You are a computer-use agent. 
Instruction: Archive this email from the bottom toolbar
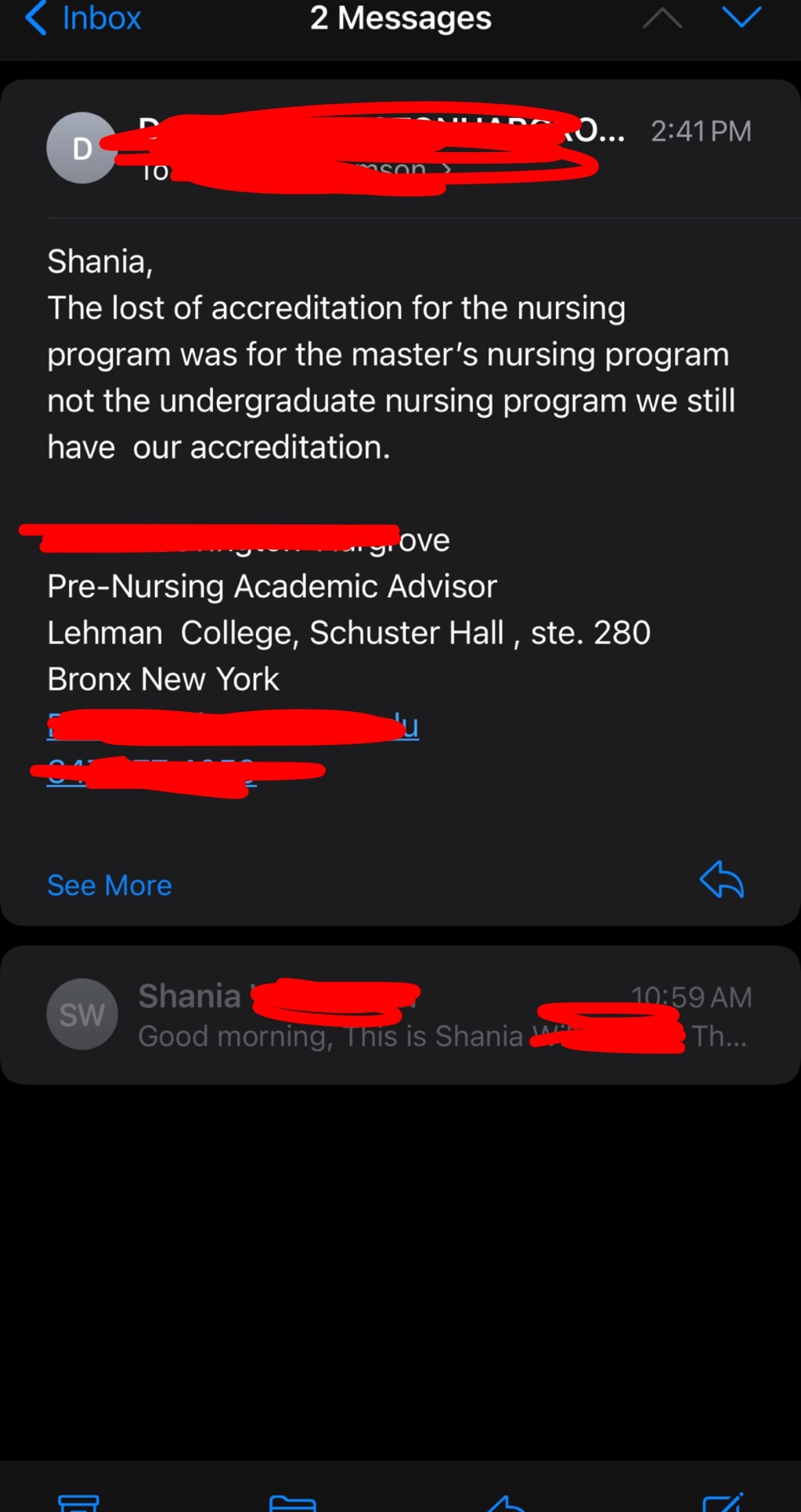point(79,1502)
